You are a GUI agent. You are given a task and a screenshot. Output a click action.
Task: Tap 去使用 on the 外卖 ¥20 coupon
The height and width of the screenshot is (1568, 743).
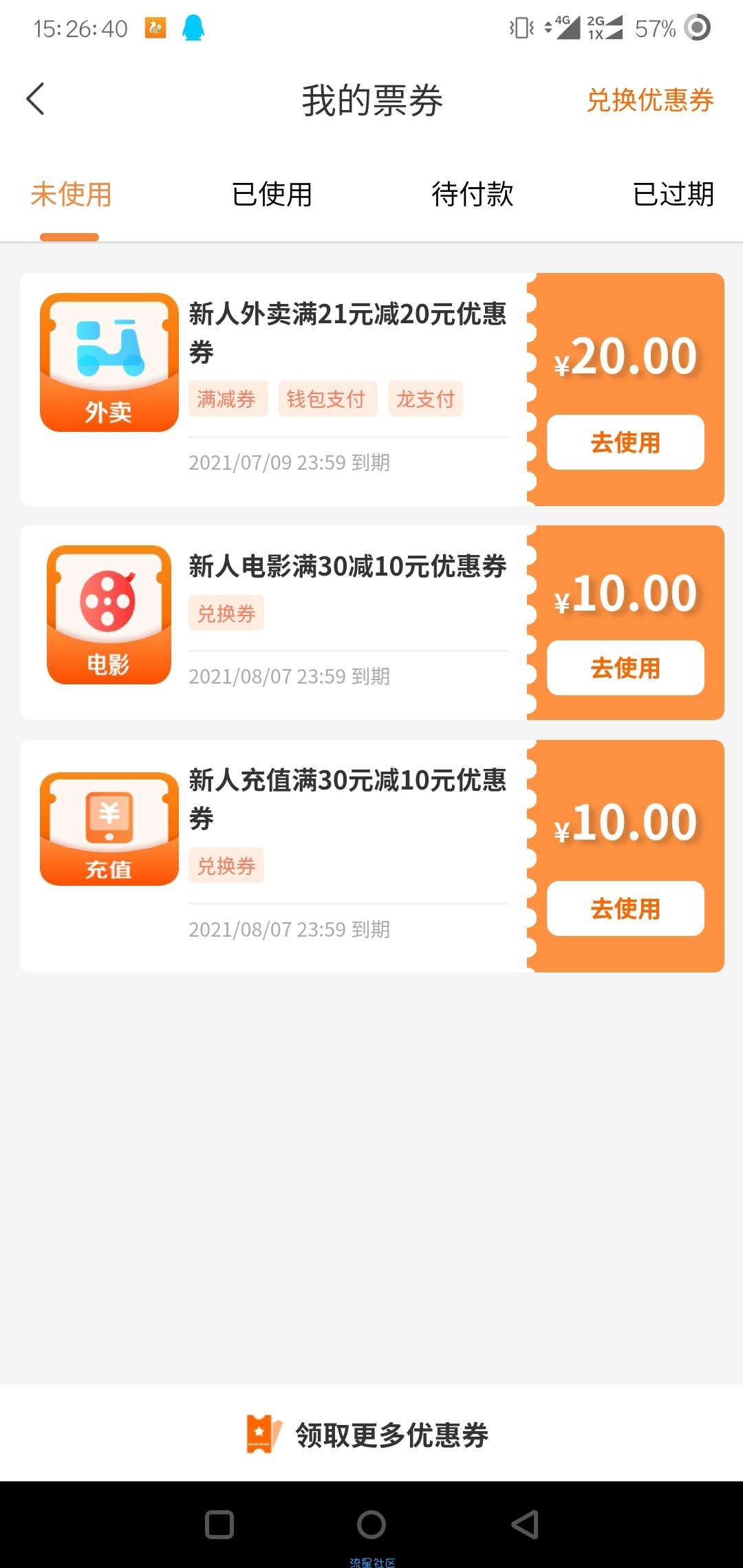click(625, 442)
